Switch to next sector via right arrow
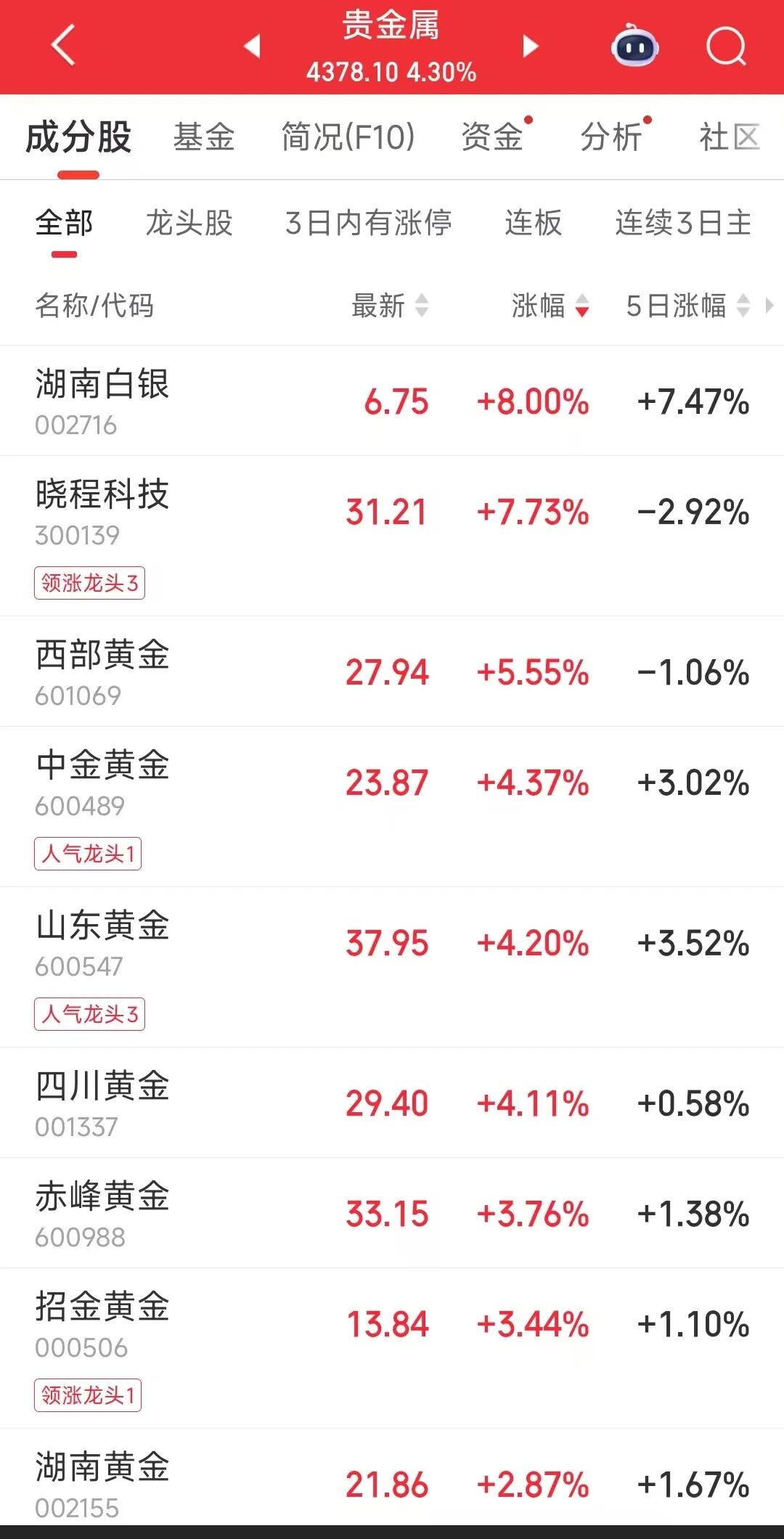Screen dimensions: 784x1539 click(x=530, y=47)
